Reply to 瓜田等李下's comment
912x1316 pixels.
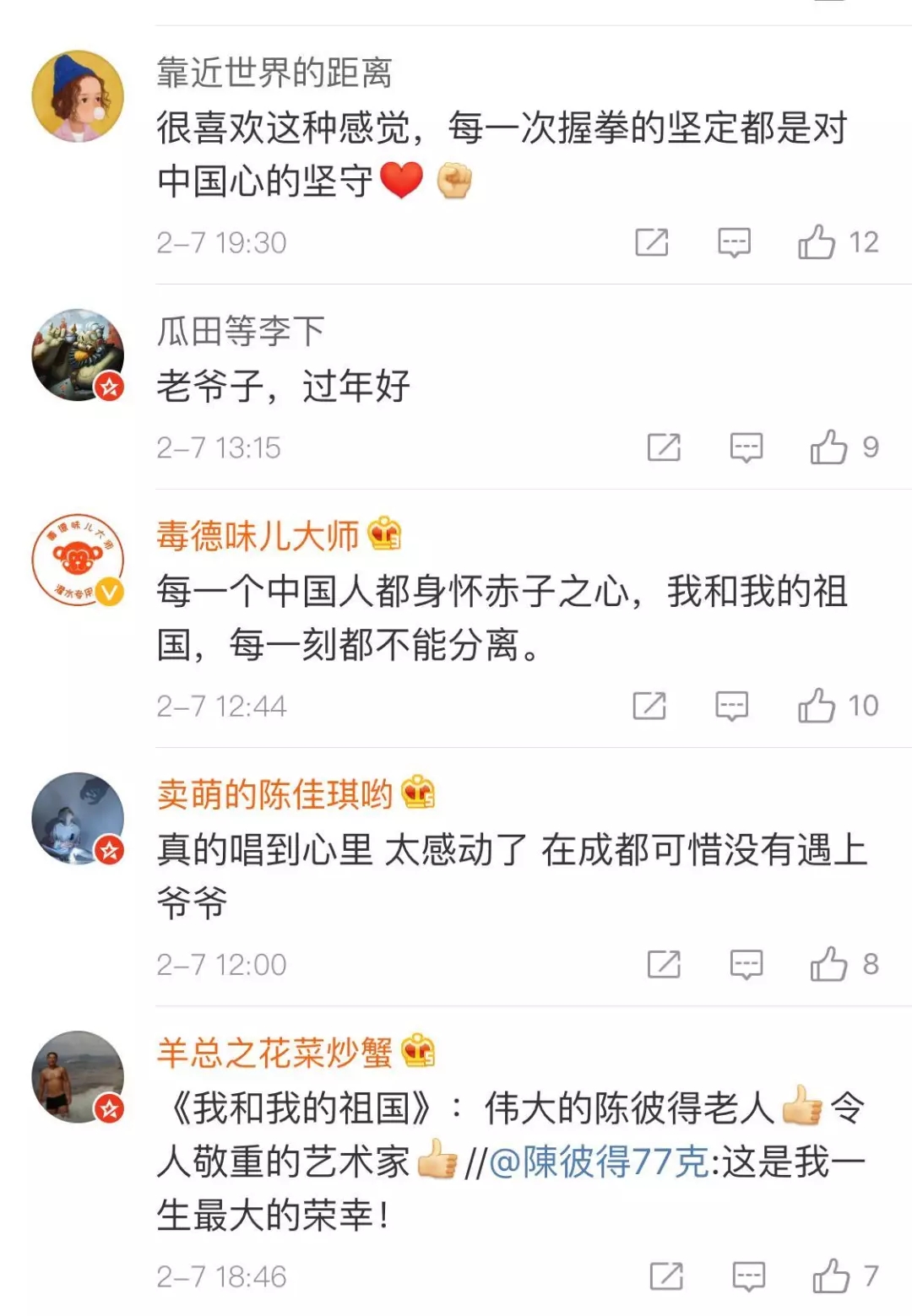pos(746,447)
